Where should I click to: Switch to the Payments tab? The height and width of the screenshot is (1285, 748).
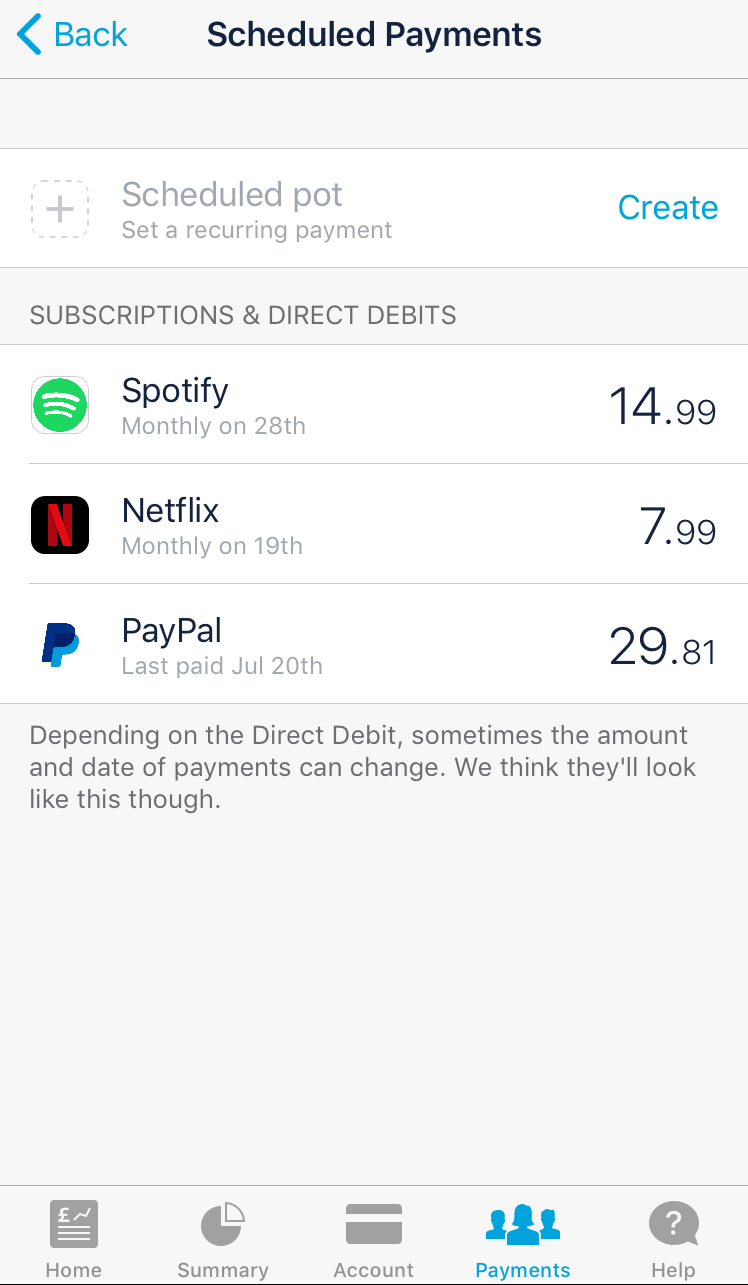tap(522, 1238)
